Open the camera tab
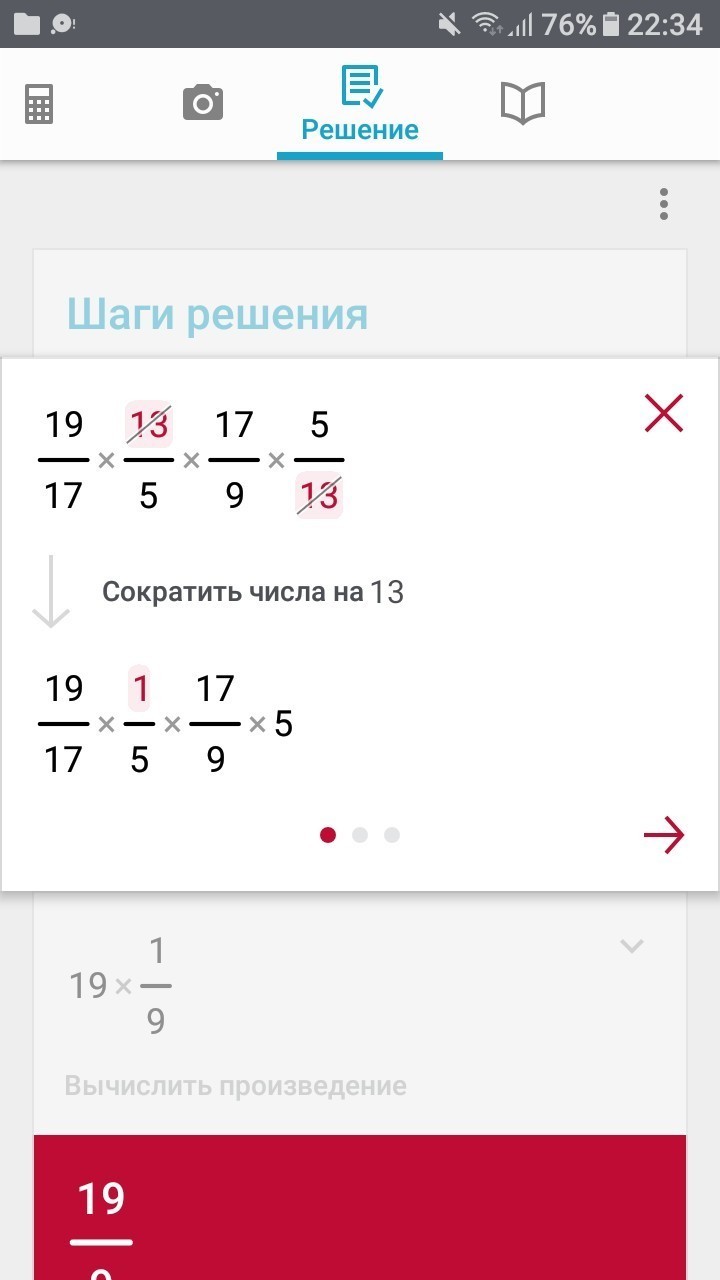This screenshot has width=720, height=1280. coord(203,103)
